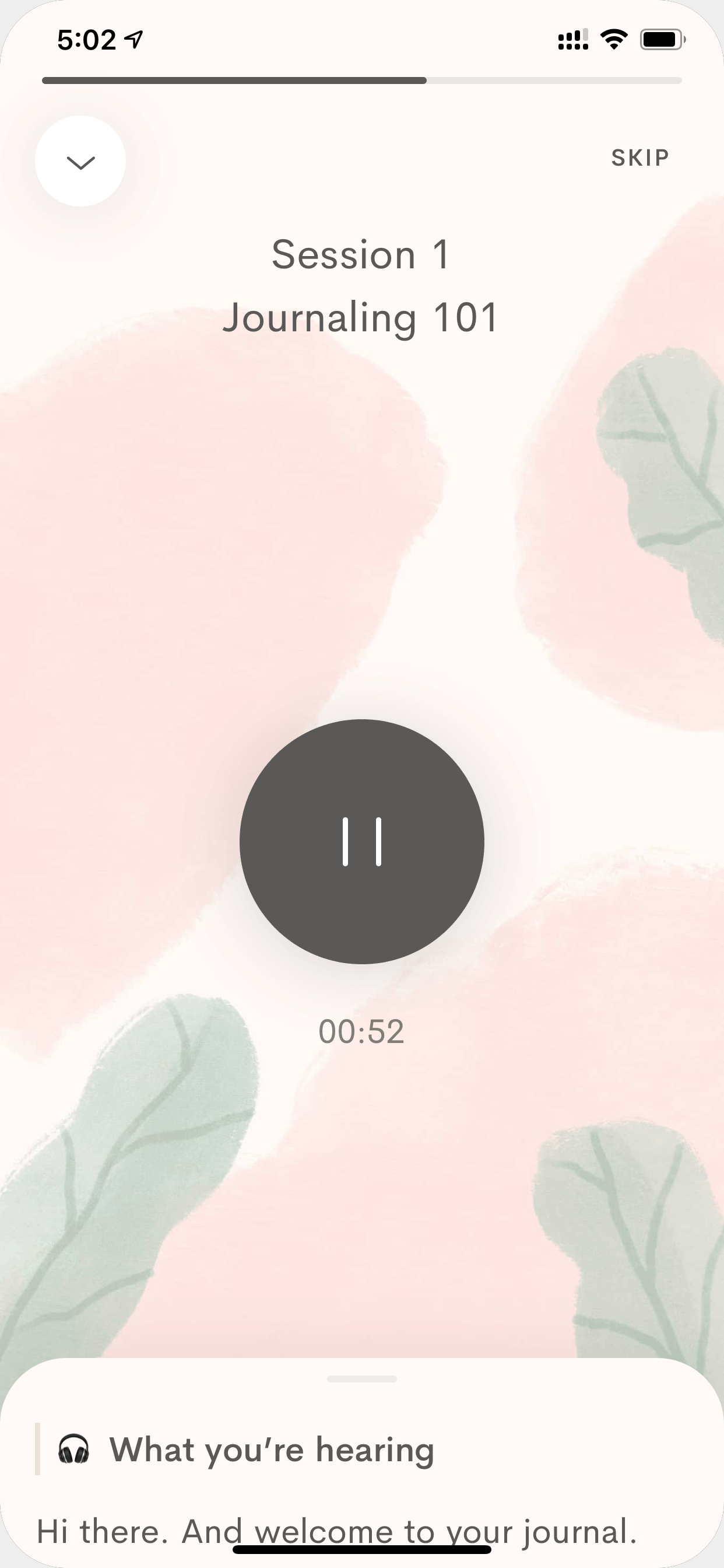Tap the audio progress bar
The height and width of the screenshot is (1568, 724).
click(x=361, y=80)
